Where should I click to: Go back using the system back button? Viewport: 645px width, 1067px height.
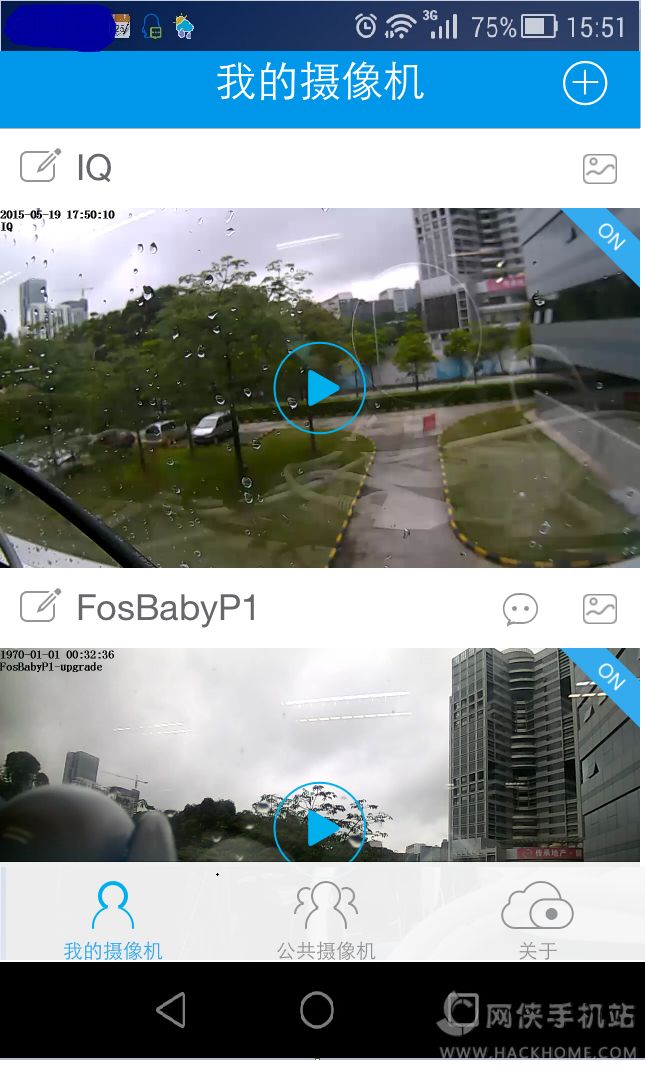pos(172,1010)
